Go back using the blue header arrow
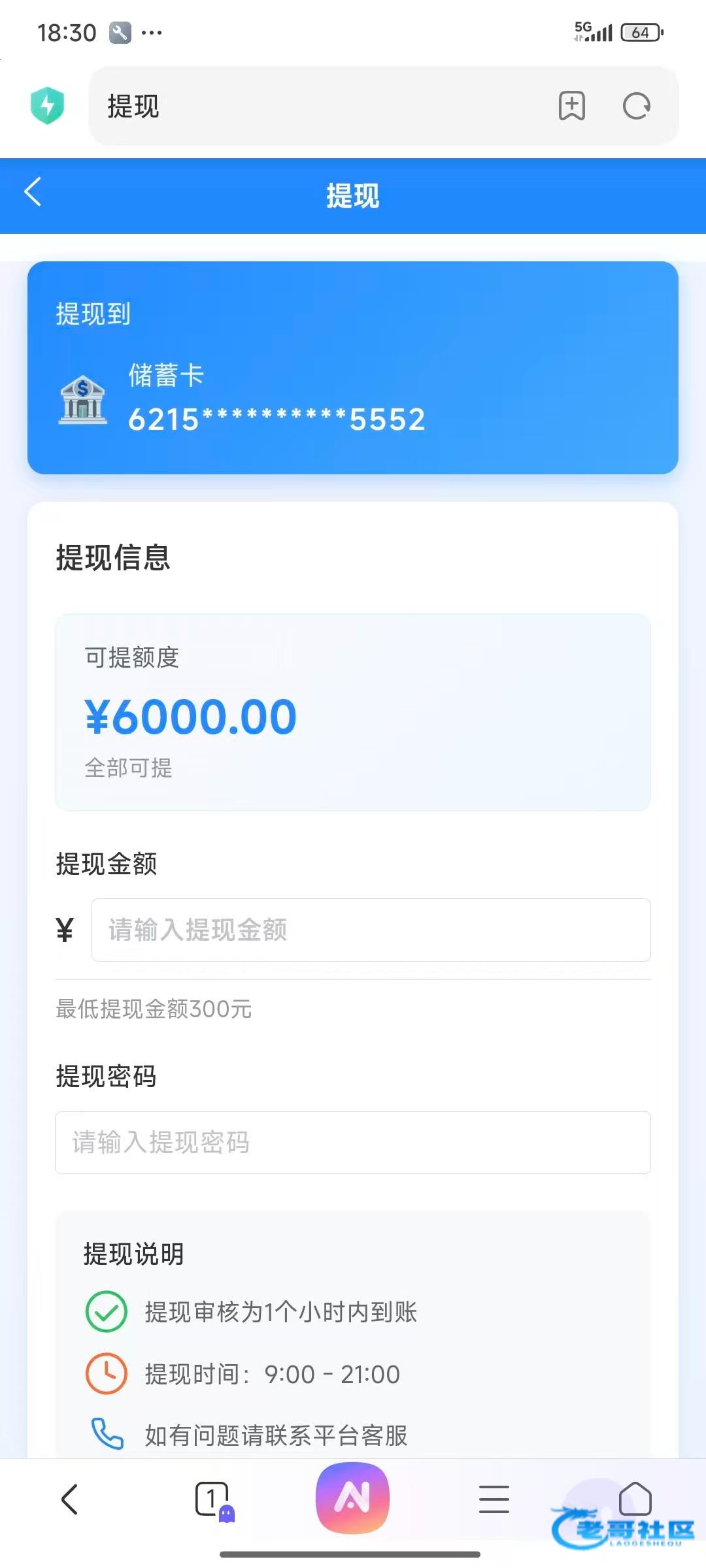The image size is (706, 1568). 33,192
